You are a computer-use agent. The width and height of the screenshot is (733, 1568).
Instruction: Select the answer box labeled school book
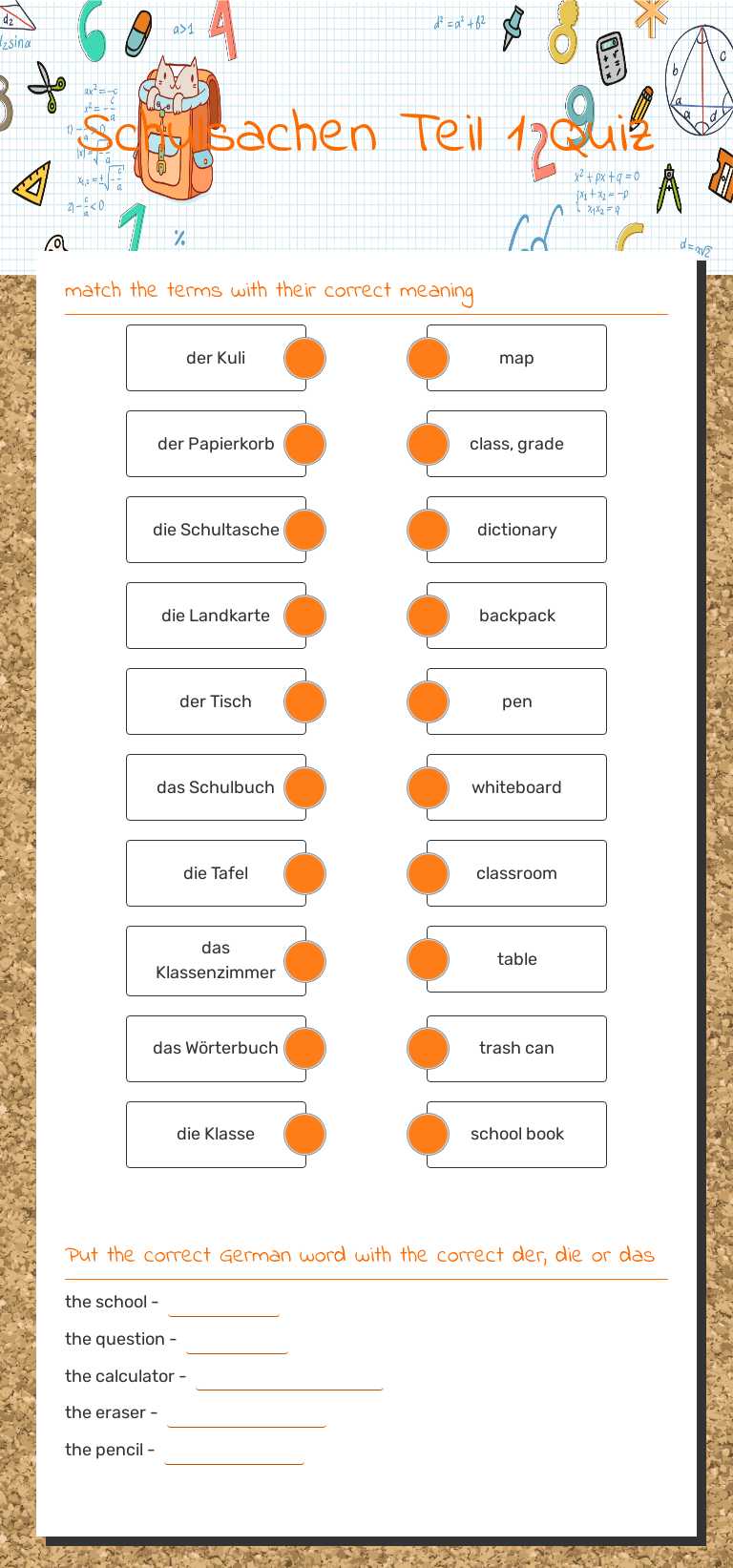pyautogui.click(x=516, y=1134)
